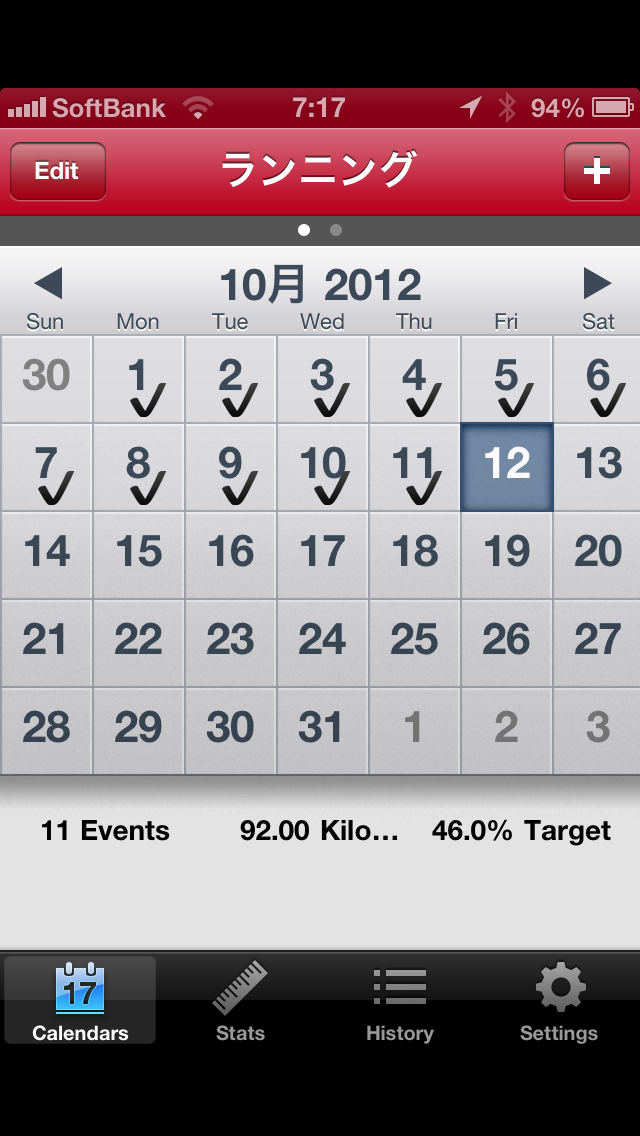The height and width of the screenshot is (1136, 640).
Task: Choose October 28 on the calendar
Action: [46, 730]
